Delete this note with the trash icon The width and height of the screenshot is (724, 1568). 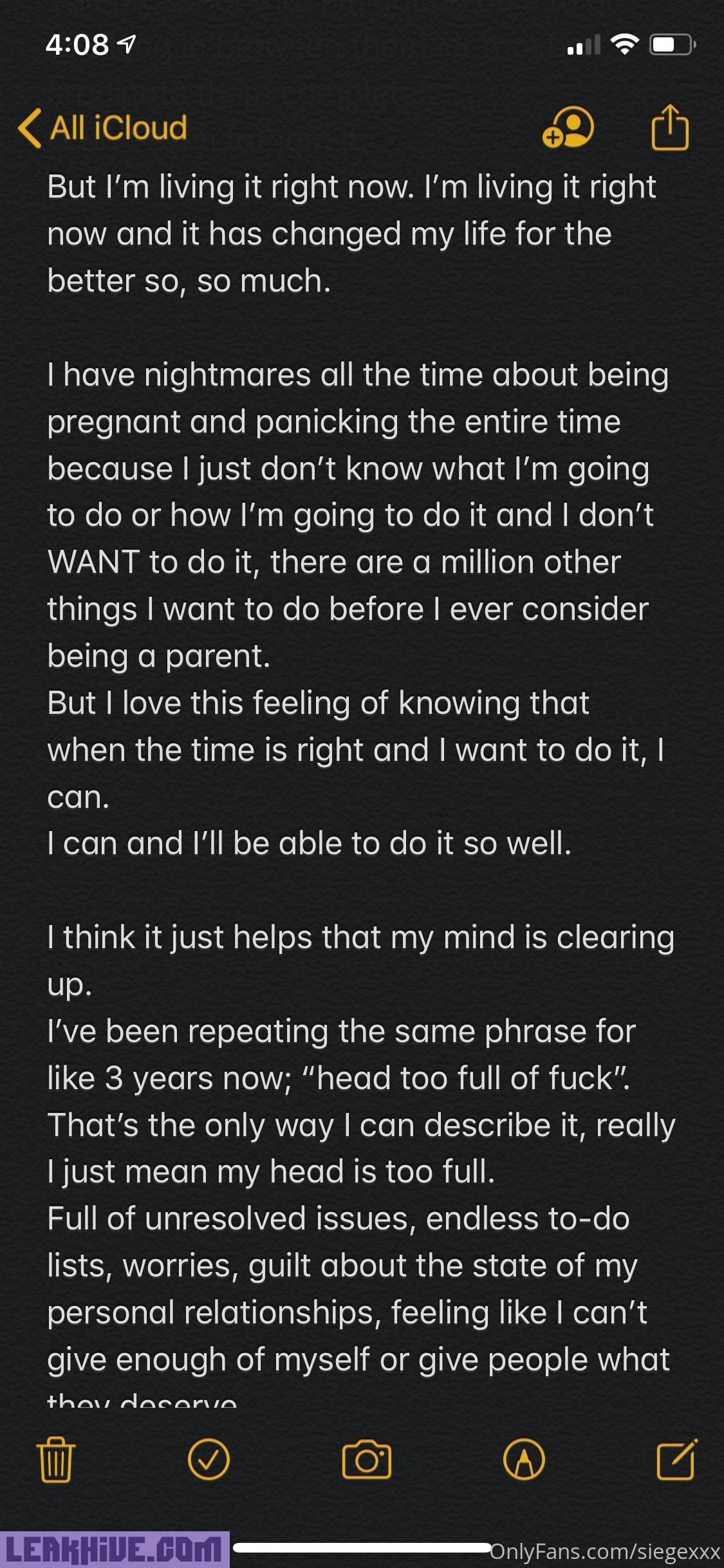(56, 1459)
